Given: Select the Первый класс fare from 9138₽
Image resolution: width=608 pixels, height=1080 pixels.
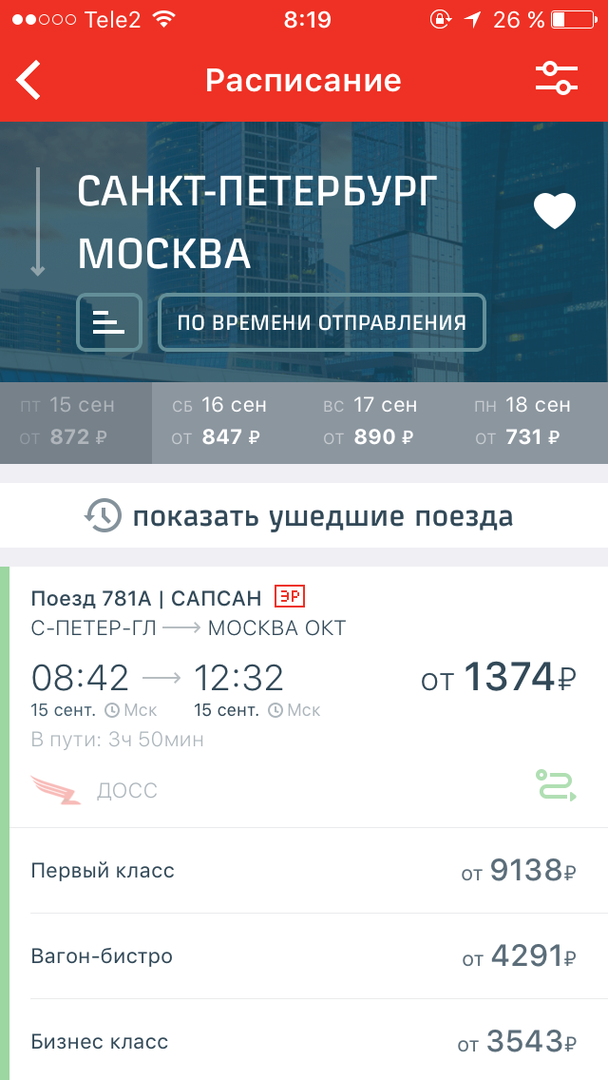Looking at the screenshot, I should [304, 871].
